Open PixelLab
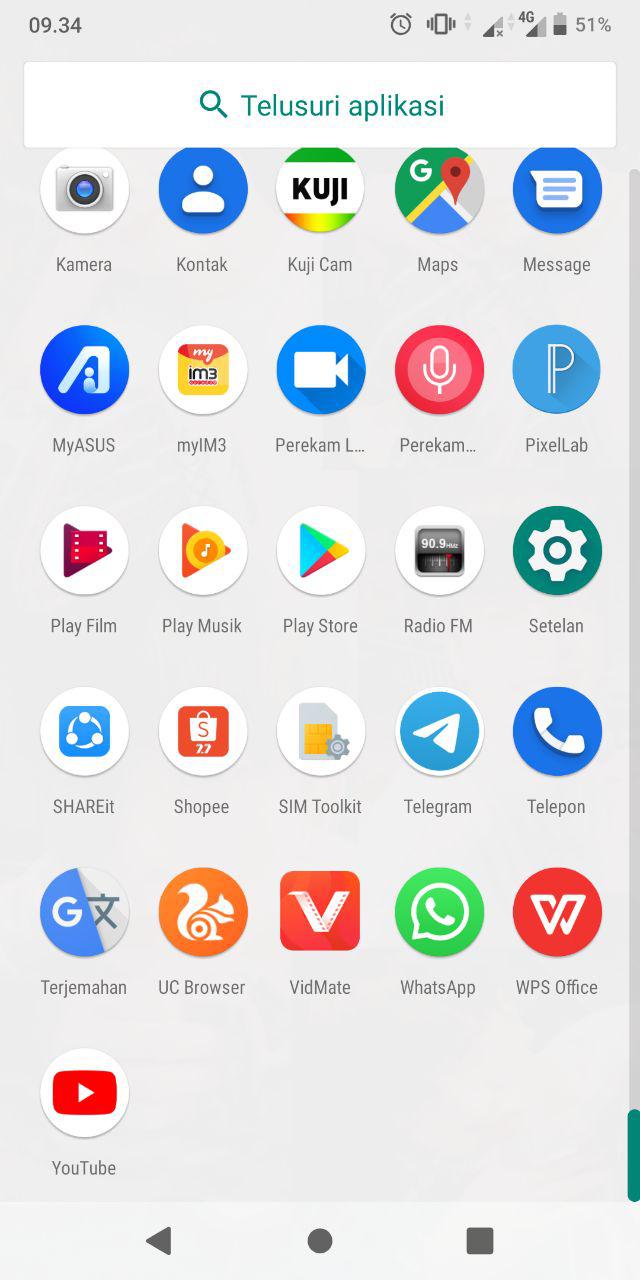 pyautogui.click(x=557, y=370)
